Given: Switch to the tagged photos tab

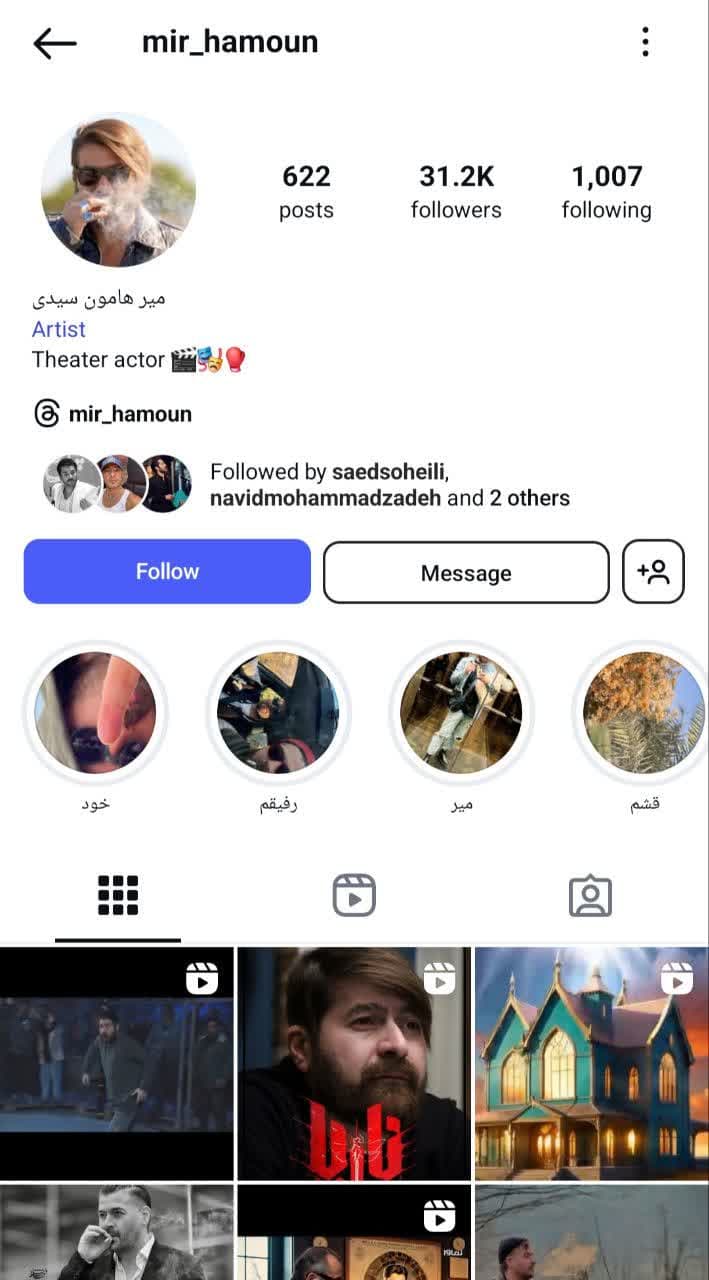Looking at the screenshot, I should coord(590,896).
